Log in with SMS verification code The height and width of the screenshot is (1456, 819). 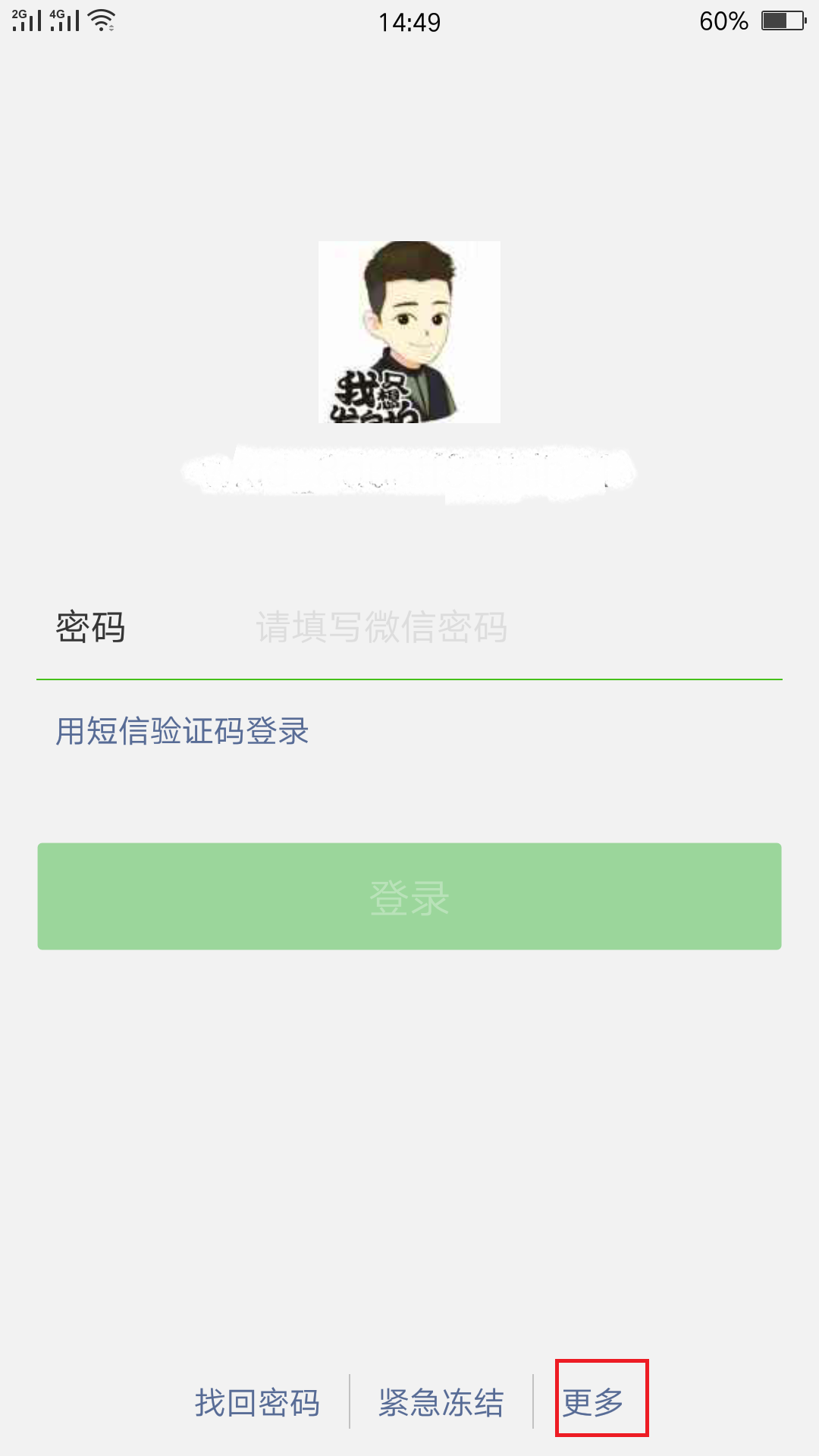(182, 732)
